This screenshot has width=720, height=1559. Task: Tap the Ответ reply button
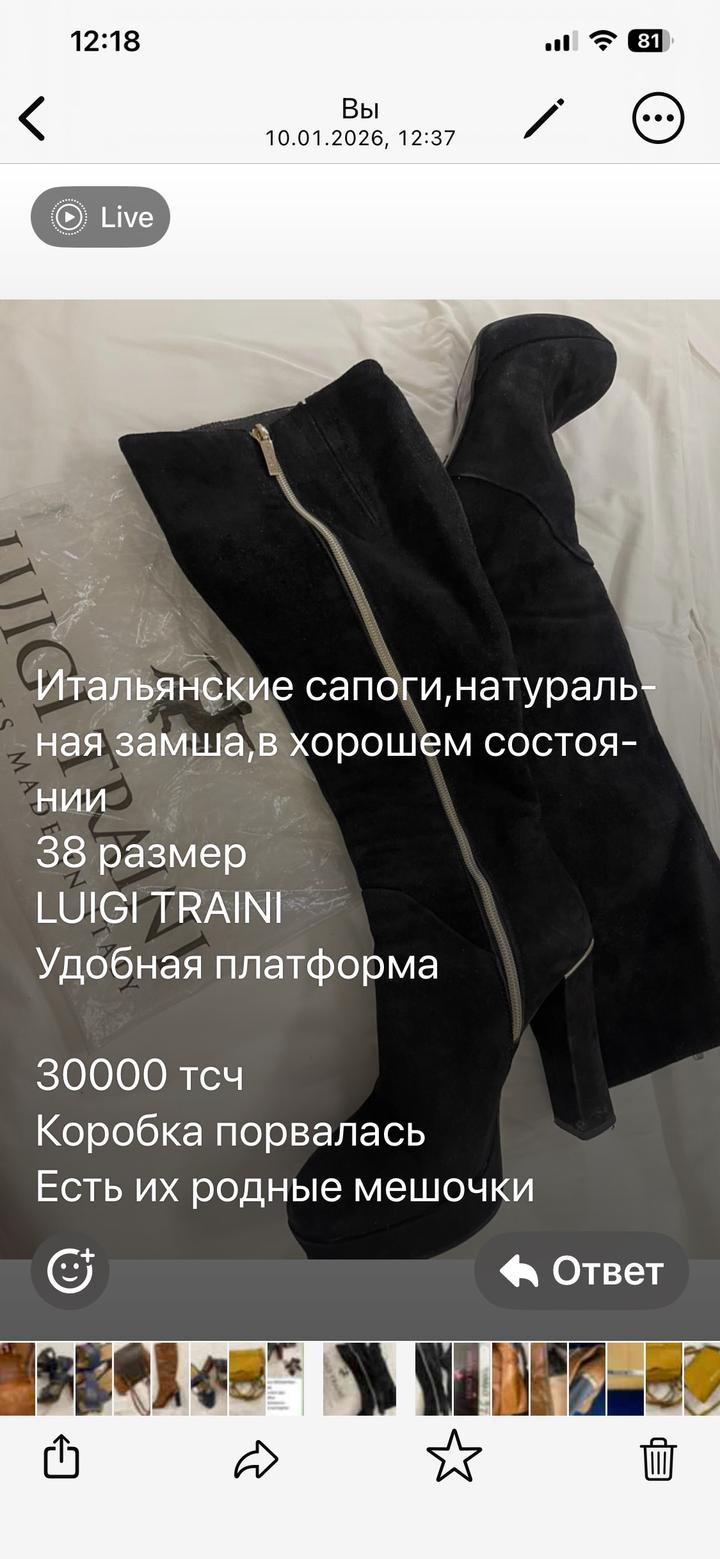(582, 1271)
